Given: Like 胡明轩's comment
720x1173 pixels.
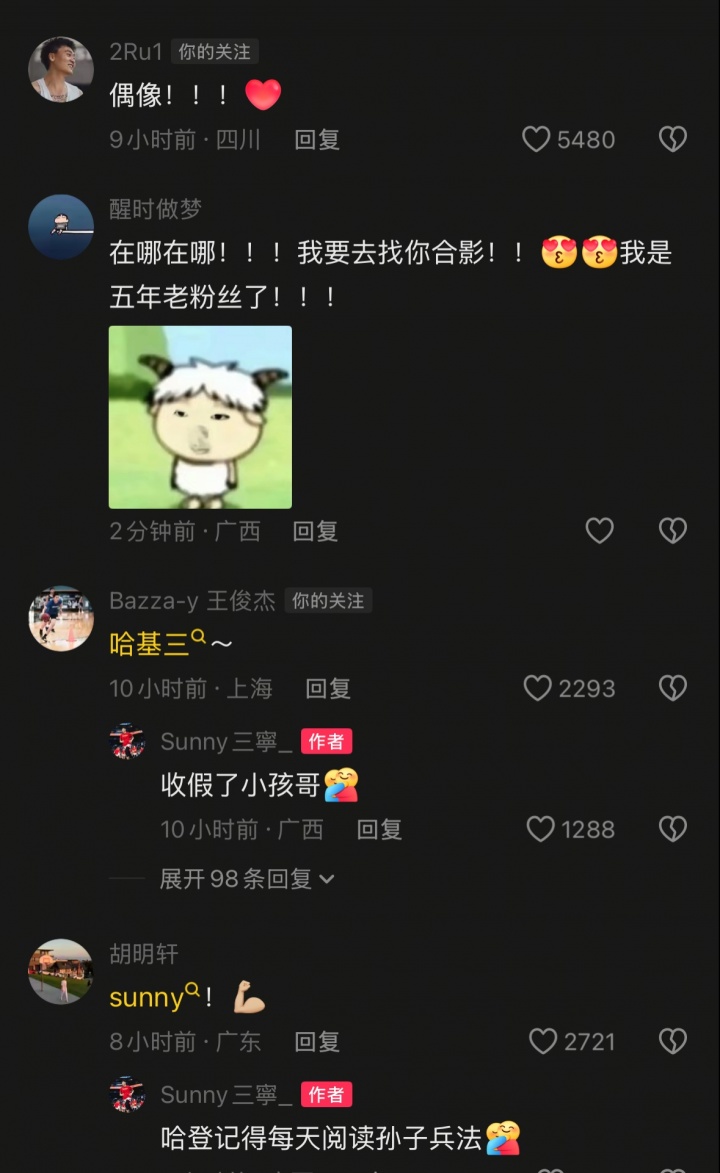Looking at the screenshot, I should click(543, 1042).
